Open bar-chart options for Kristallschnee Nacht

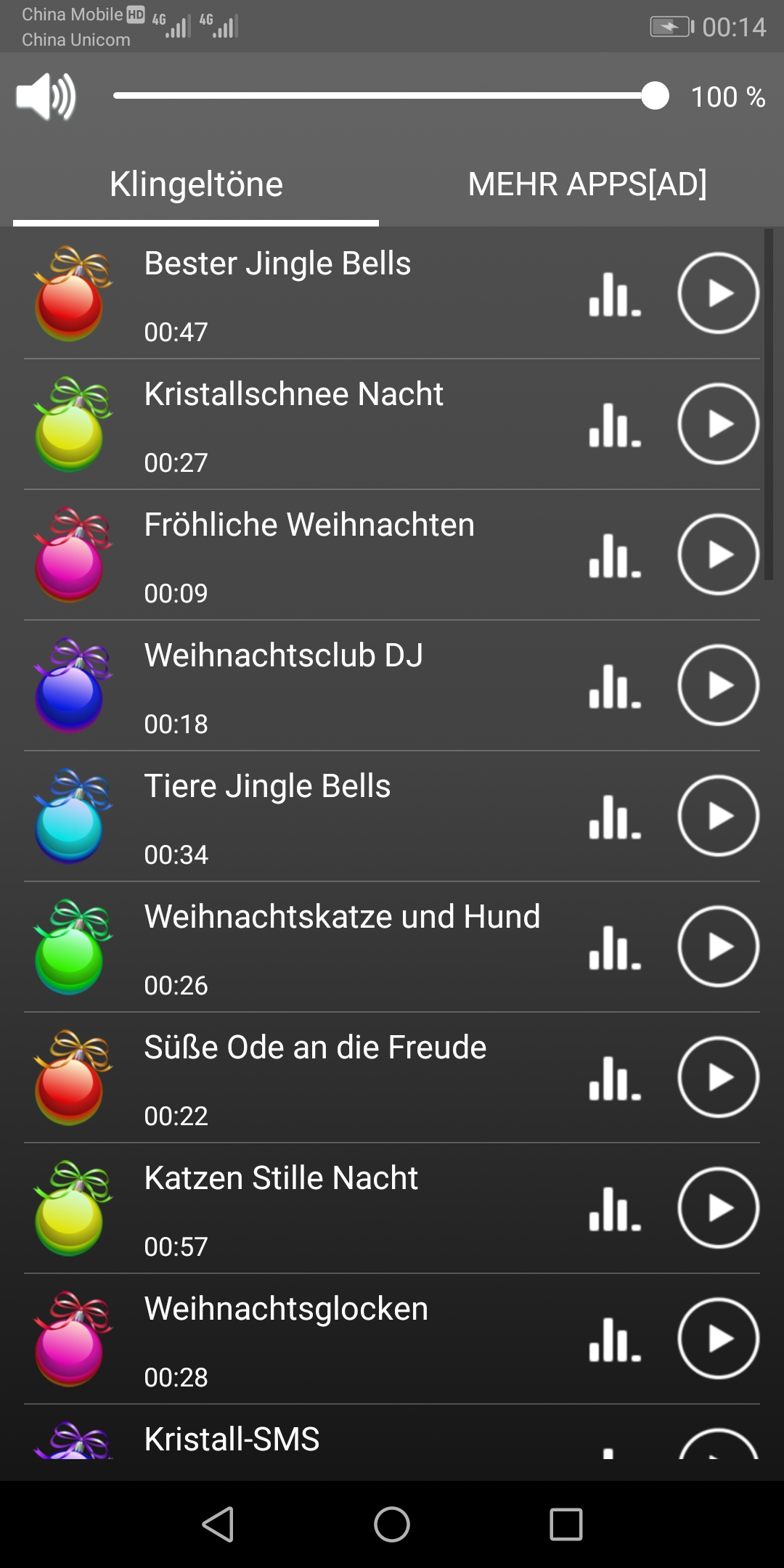(x=615, y=425)
